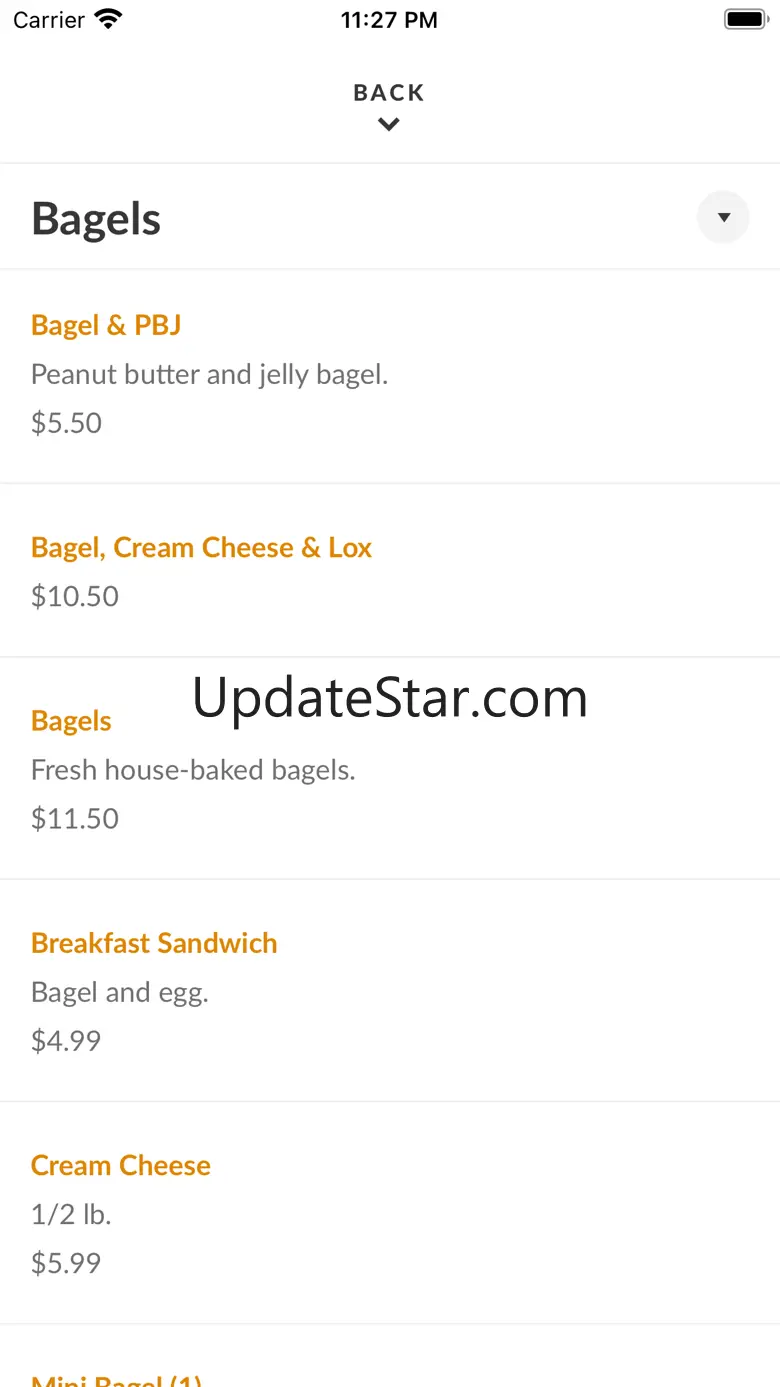Select Bagel, Cream Cheese & Lox
Image resolution: width=780 pixels, height=1387 pixels.
[x=390, y=571]
